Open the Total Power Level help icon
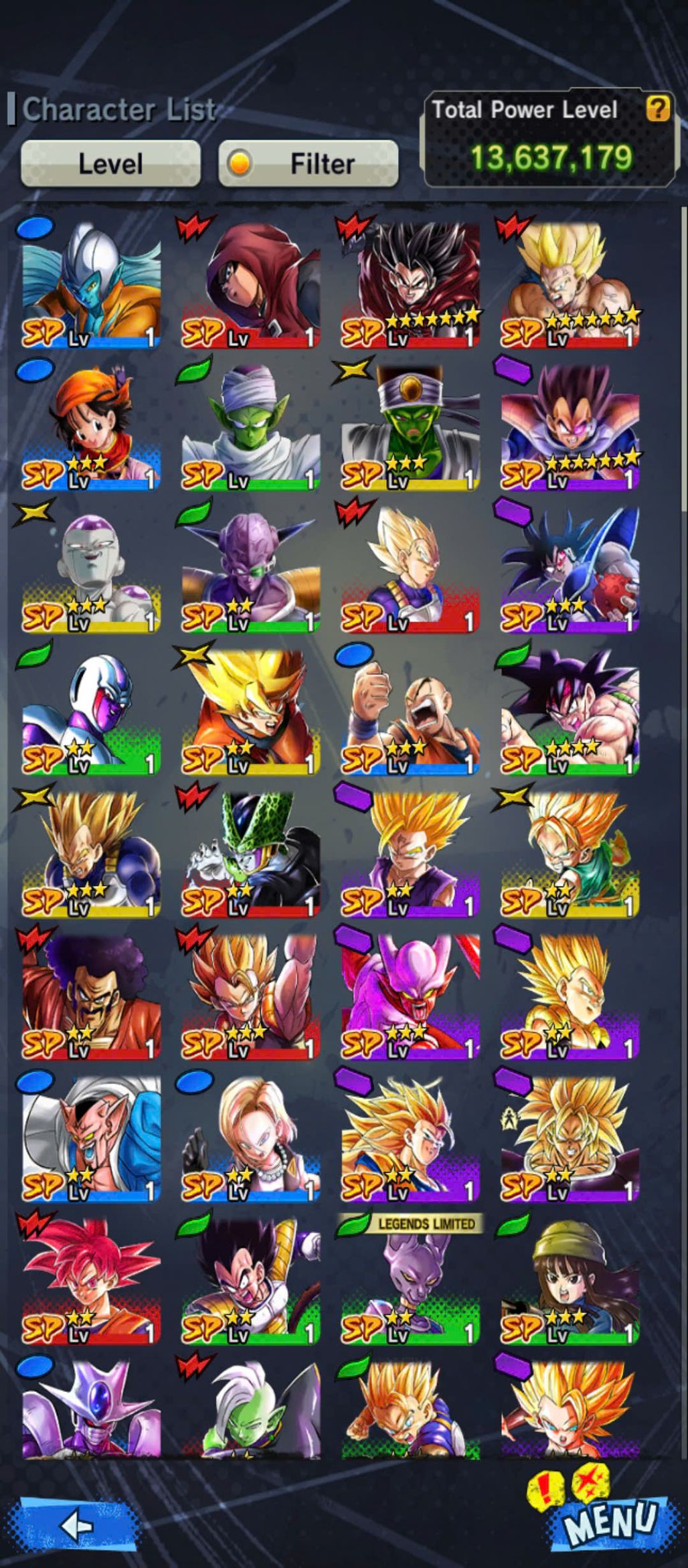Image resolution: width=688 pixels, height=1568 pixels. click(658, 108)
